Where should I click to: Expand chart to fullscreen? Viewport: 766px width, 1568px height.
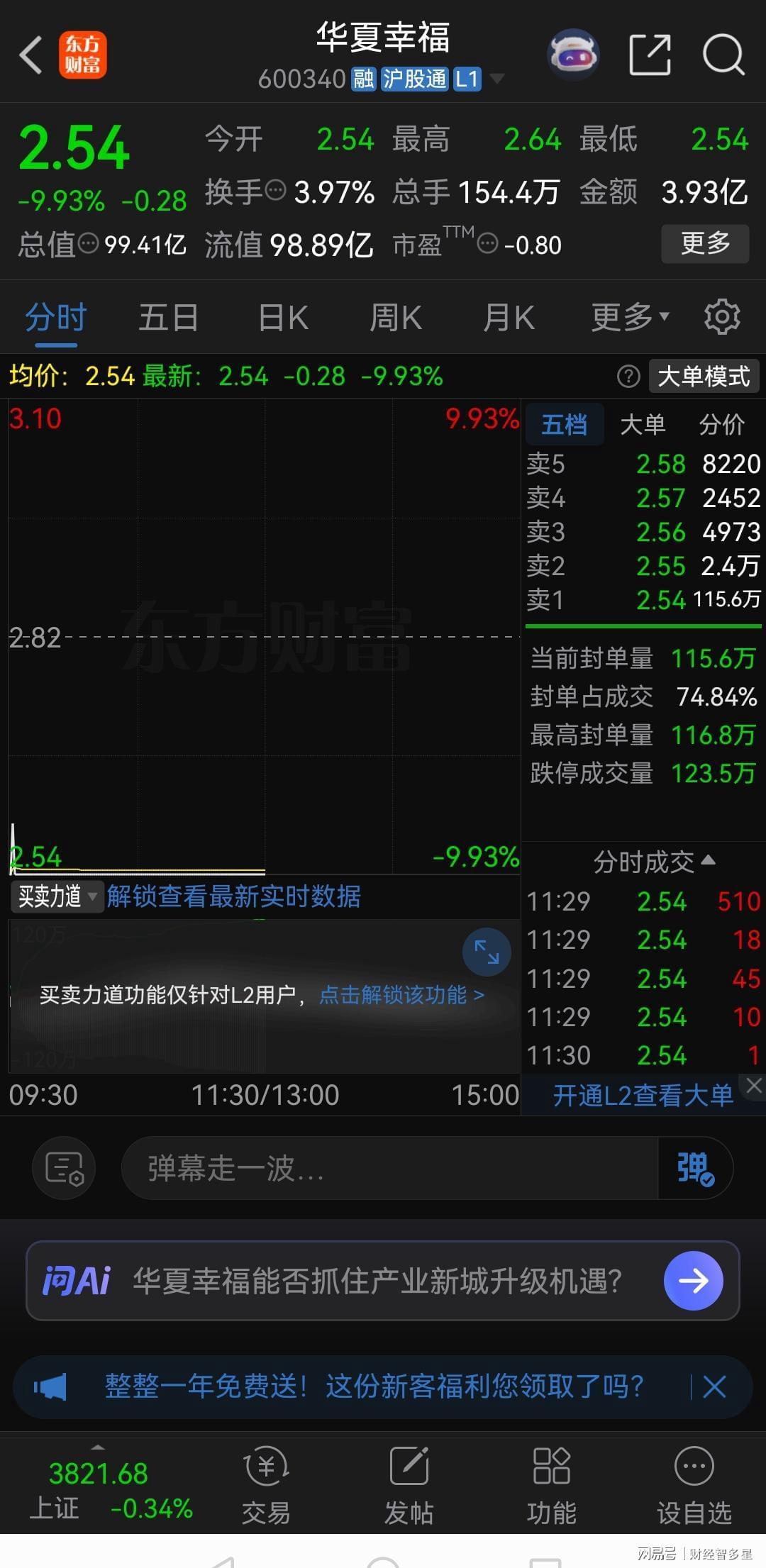coord(487,952)
